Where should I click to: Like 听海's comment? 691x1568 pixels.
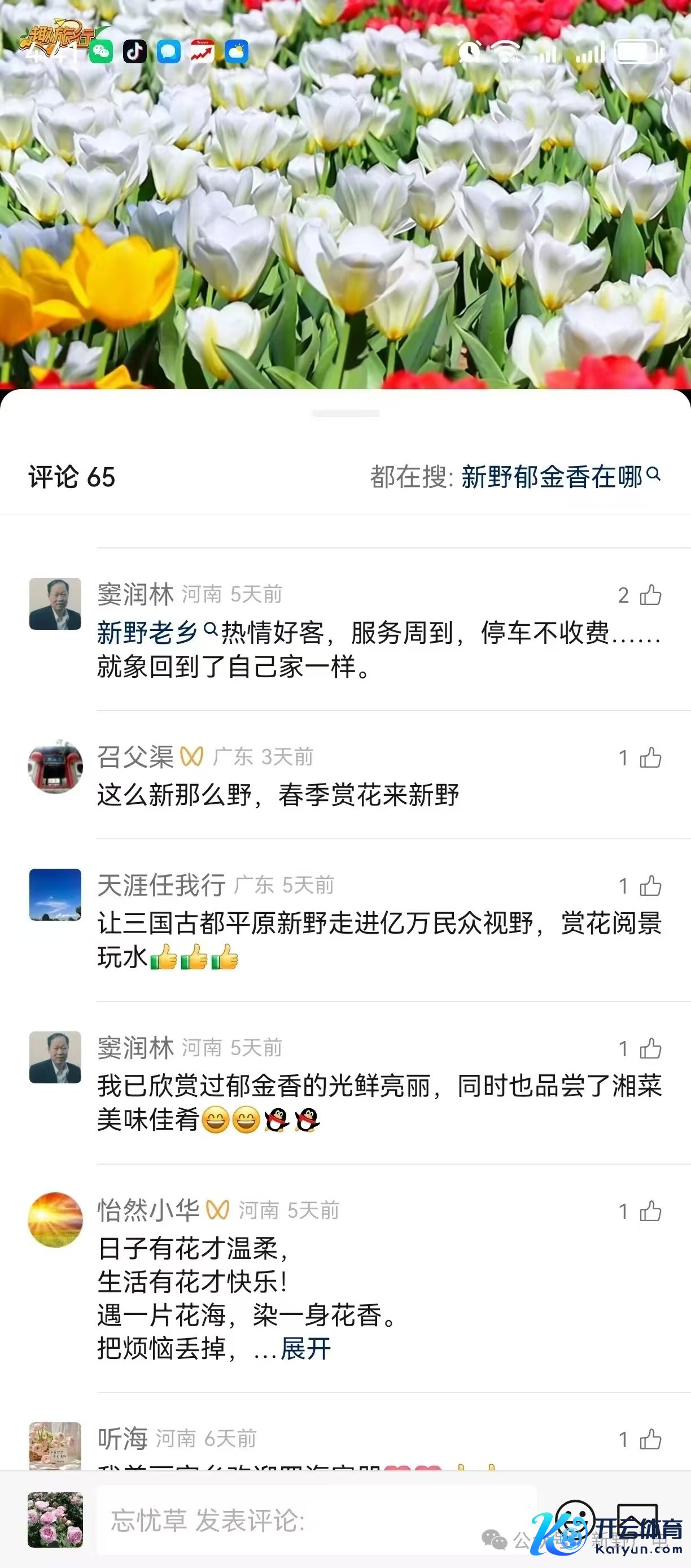coord(650,1440)
